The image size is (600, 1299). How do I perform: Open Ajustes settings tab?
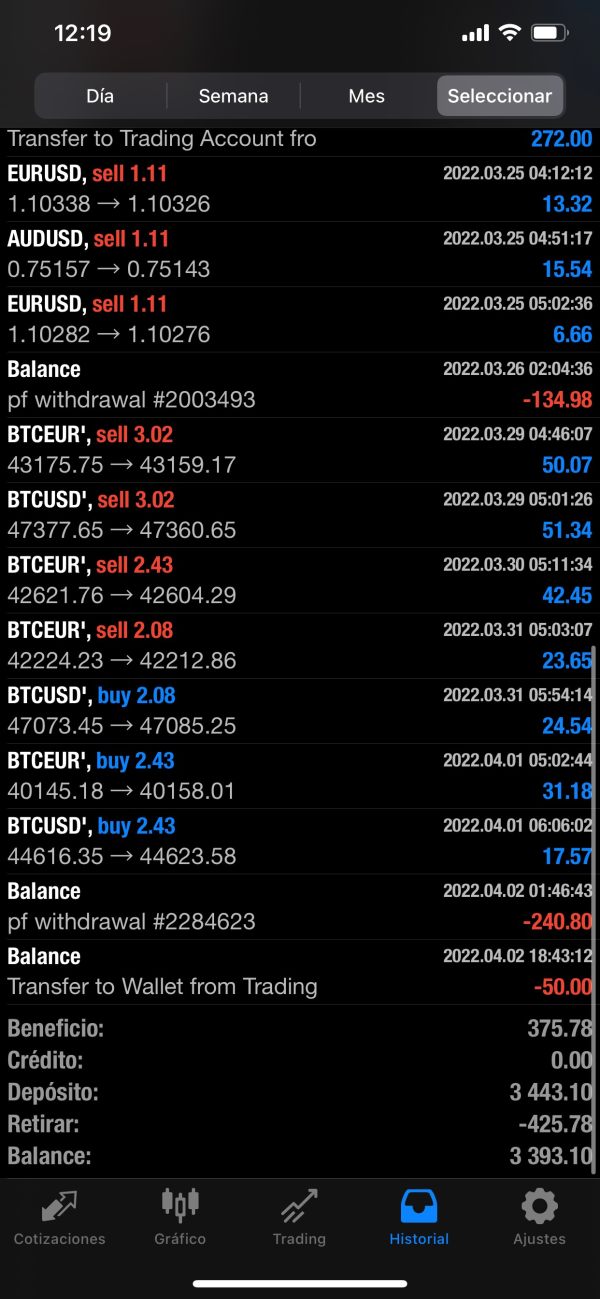539,1216
